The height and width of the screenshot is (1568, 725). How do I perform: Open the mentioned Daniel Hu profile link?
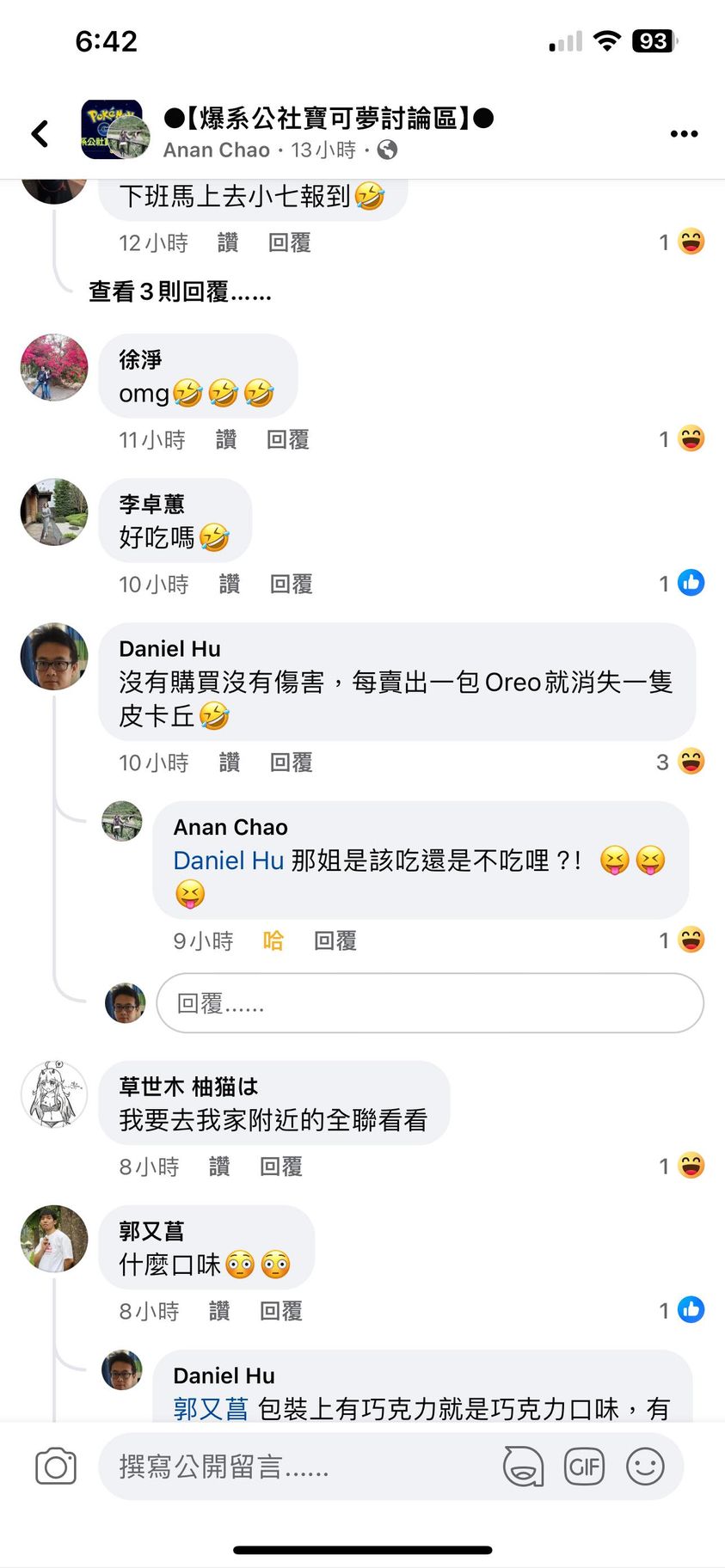(x=228, y=861)
